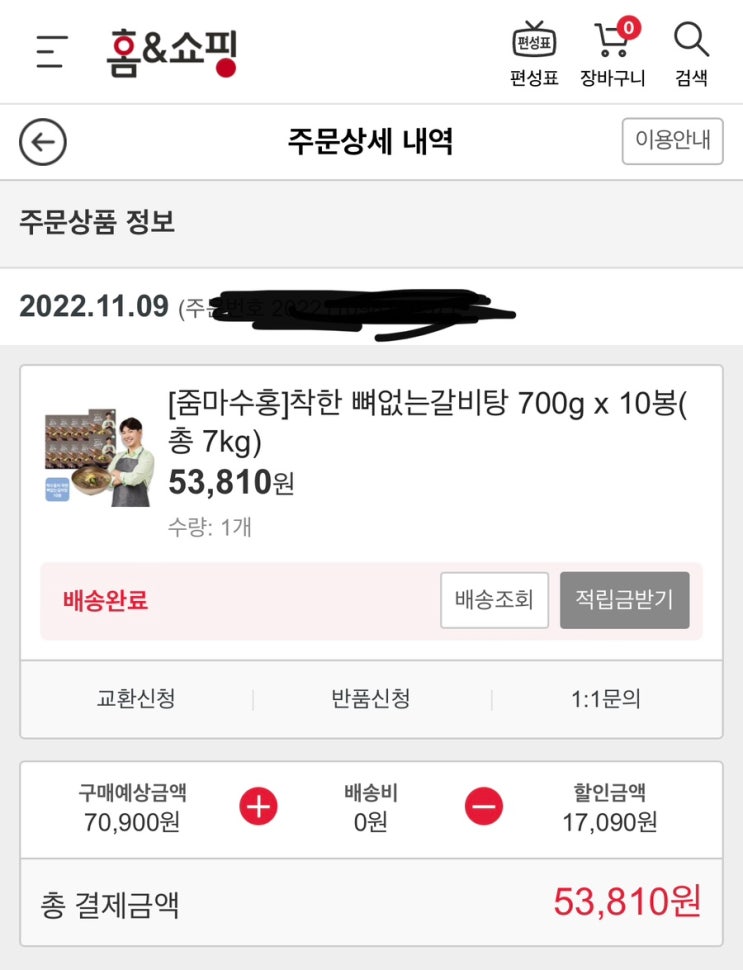743x970 pixels.
Task: Open the hamburger menu
Action: pyautogui.click(x=51, y=51)
